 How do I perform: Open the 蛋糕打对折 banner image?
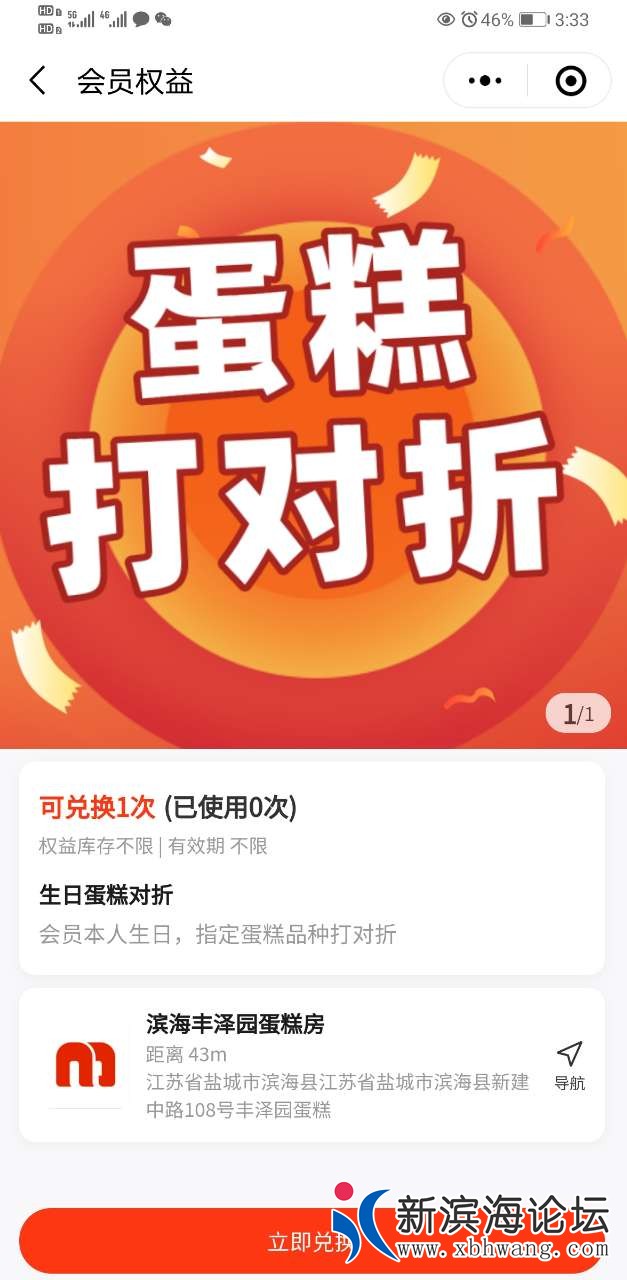(x=313, y=435)
